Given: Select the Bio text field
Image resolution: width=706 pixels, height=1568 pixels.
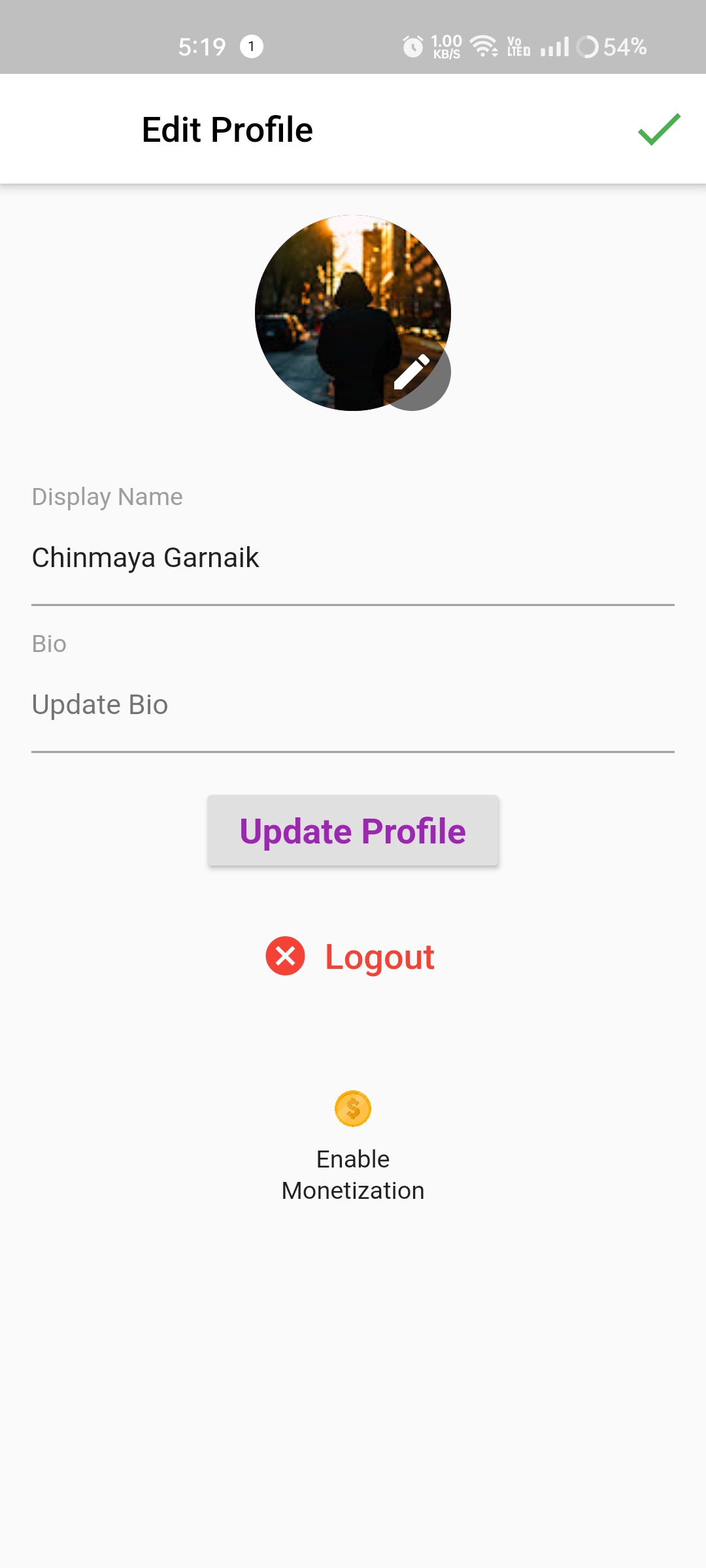Looking at the screenshot, I should (x=352, y=705).
